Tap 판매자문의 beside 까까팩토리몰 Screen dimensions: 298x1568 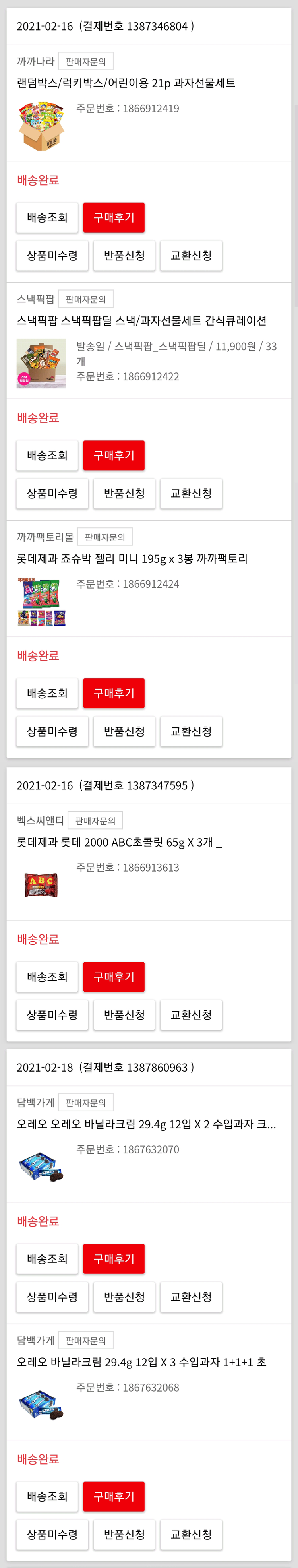click(x=104, y=537)
